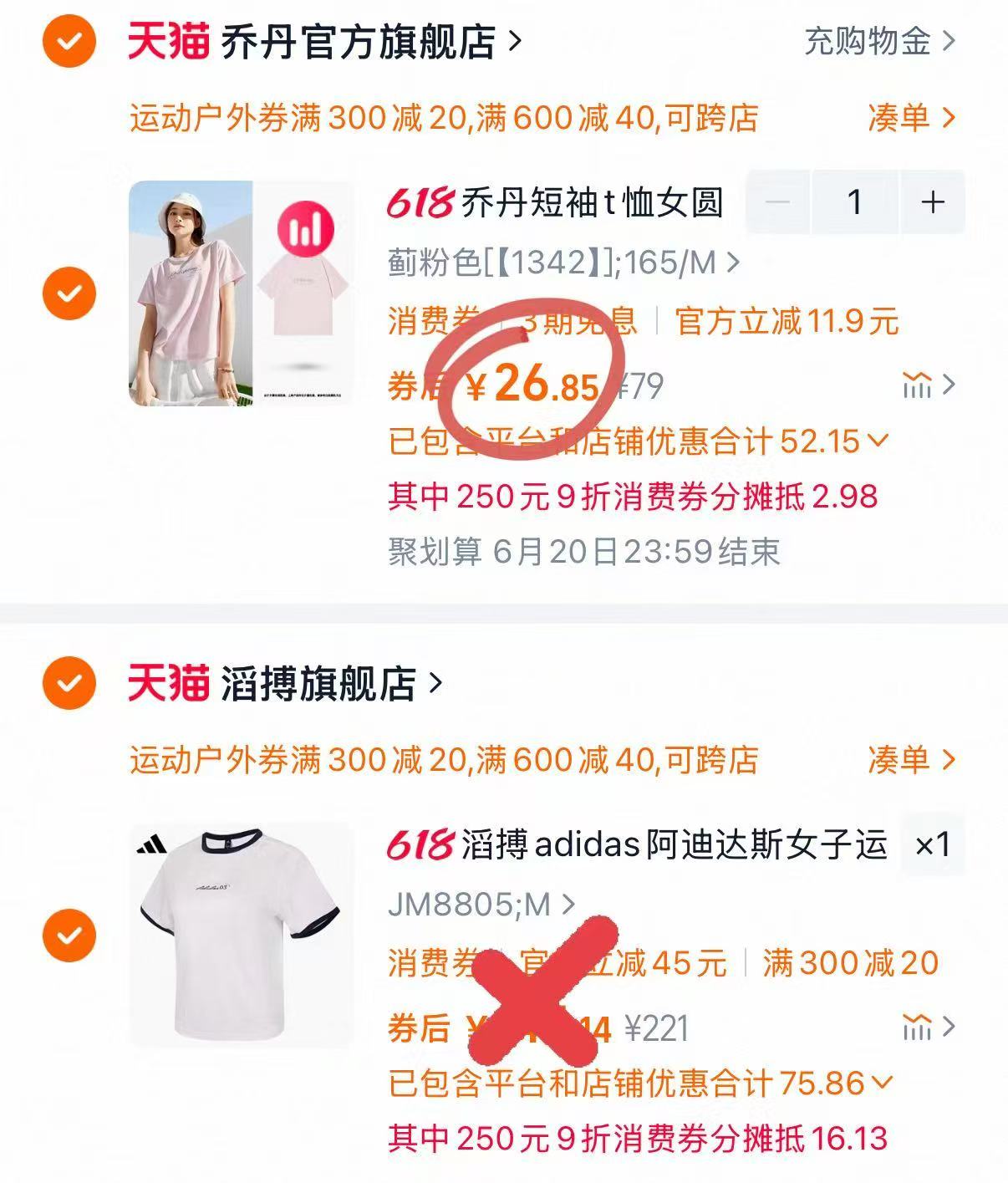The image size is (1008, 1183).
Task: Uncheck the 乔丹短袖t恤 item checkbox
Action: click(x=69, y=293)
